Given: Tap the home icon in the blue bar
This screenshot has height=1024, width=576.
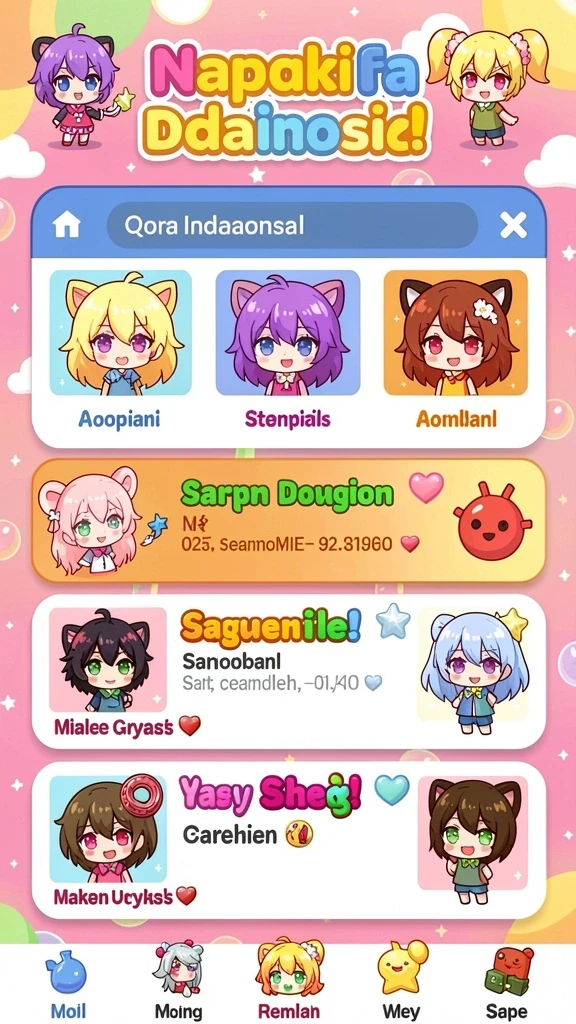Looking at the screenshot, I should pyautogui.click(x=66, y=225).
